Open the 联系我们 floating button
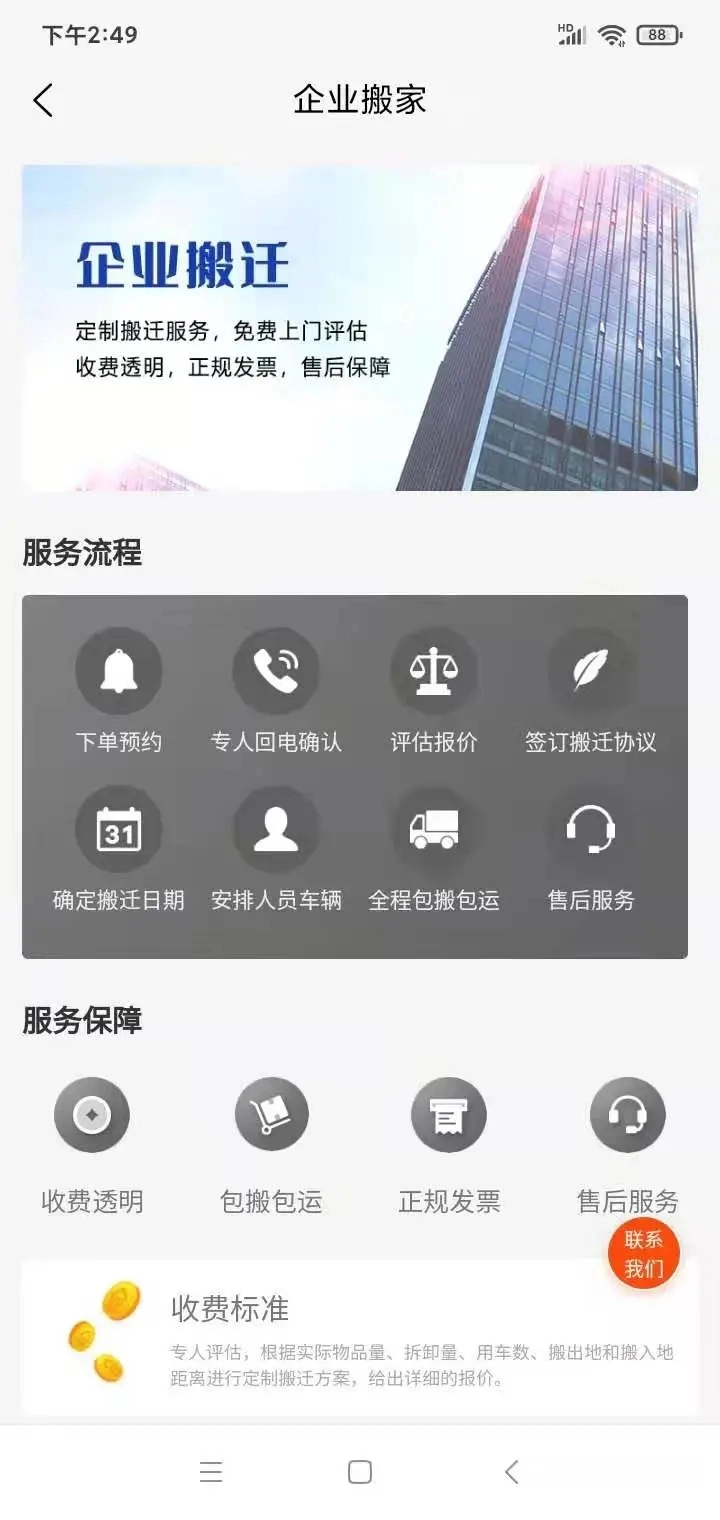This screenshot has width=720, height=1520. tap(643, 1253)
